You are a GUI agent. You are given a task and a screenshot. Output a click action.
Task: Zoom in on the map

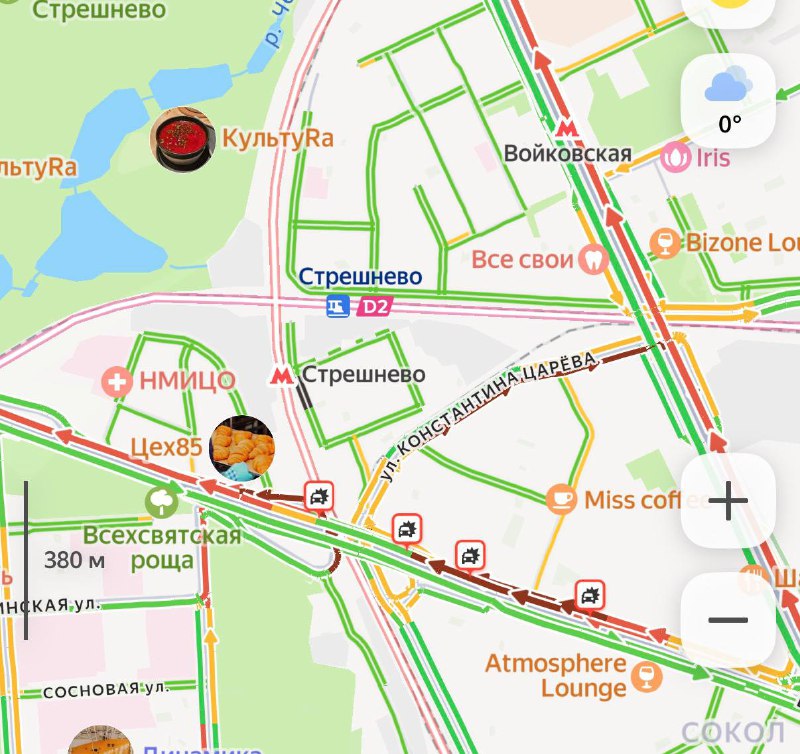(x=728, y=501)
